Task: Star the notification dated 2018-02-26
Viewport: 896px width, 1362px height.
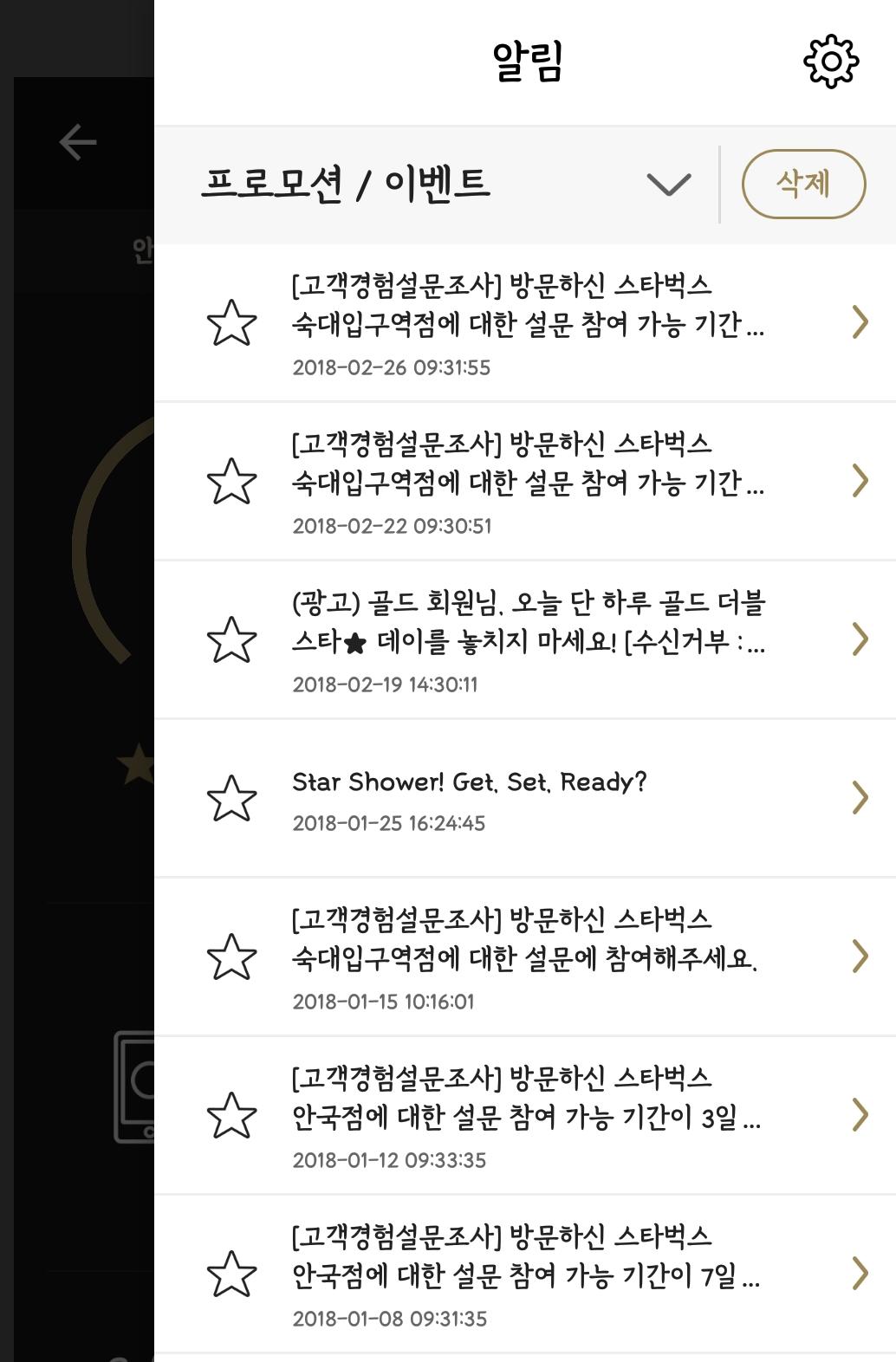Action: 231,323
